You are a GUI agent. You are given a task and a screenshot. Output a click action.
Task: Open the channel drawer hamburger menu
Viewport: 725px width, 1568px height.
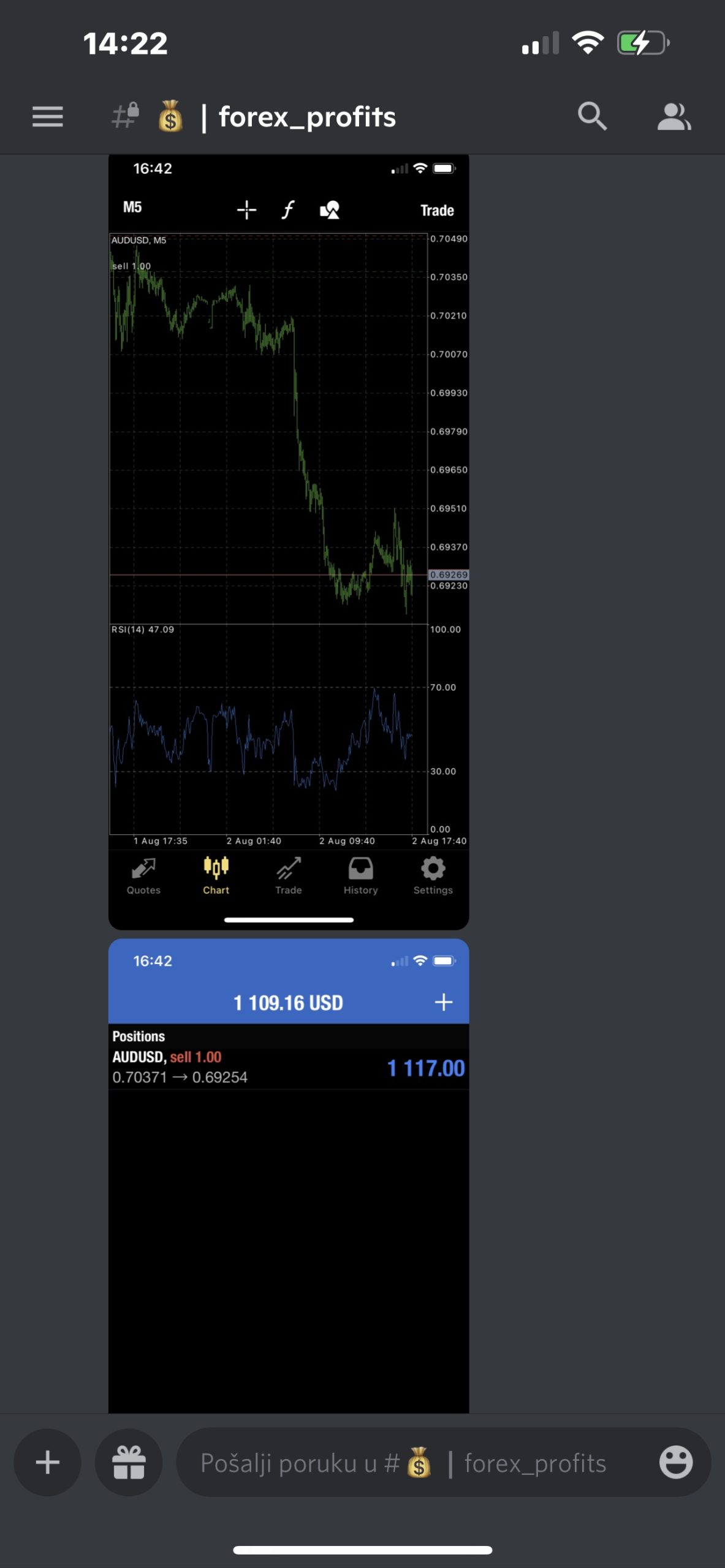point(48,116)
